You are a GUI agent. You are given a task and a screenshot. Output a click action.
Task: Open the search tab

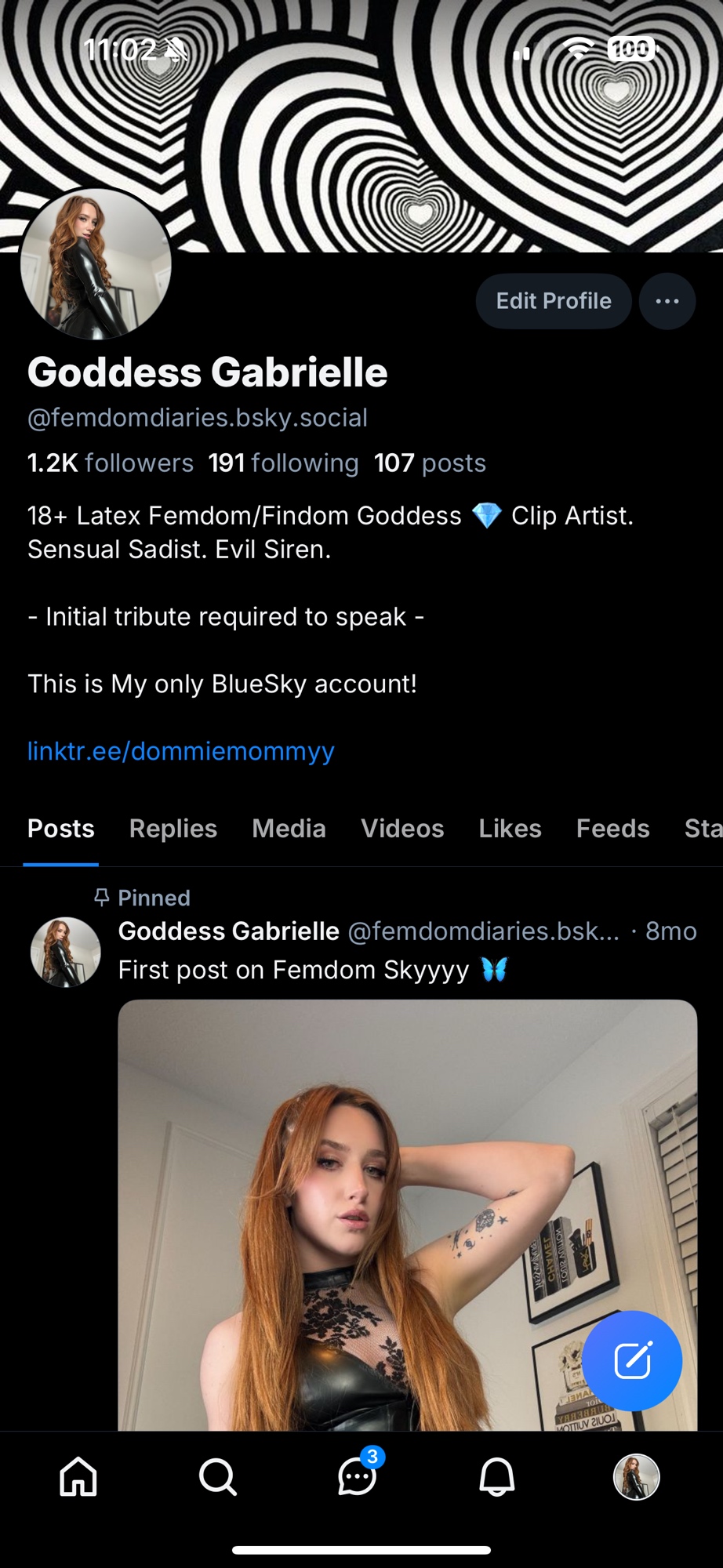[x=217, y=1477]
